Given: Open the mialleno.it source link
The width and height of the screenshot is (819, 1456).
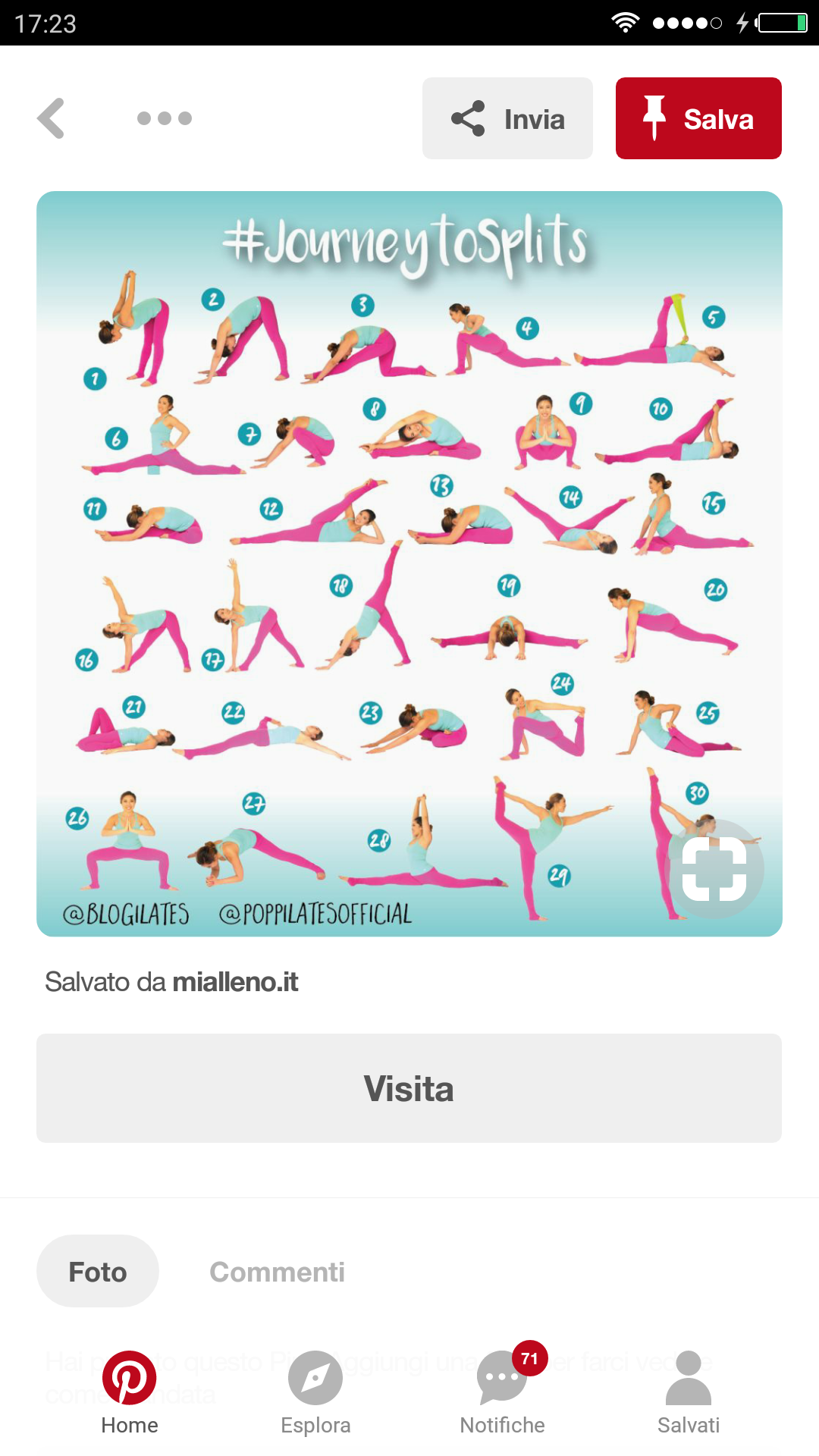Looking at the screenshot, I should tap(235, 982).
